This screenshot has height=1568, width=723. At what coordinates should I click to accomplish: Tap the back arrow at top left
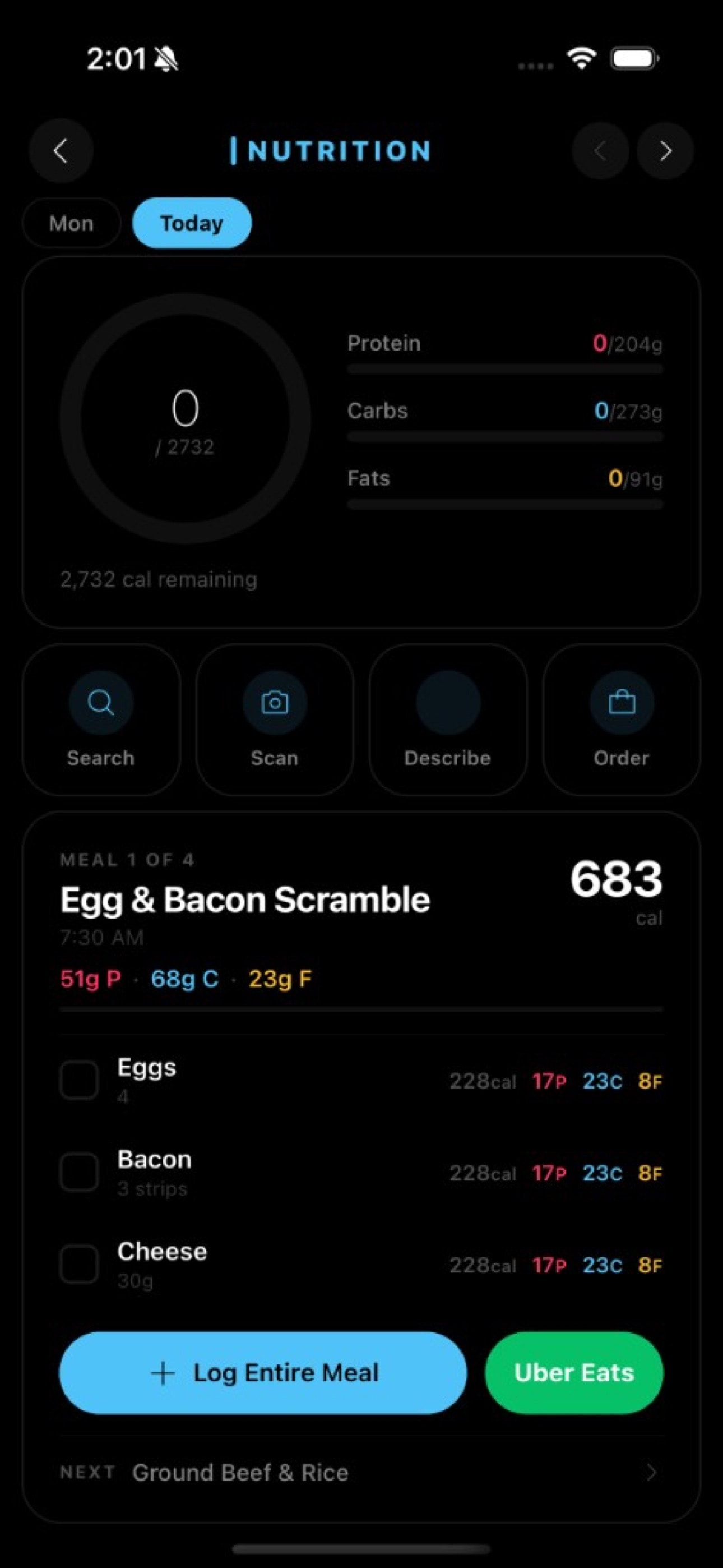61,151
